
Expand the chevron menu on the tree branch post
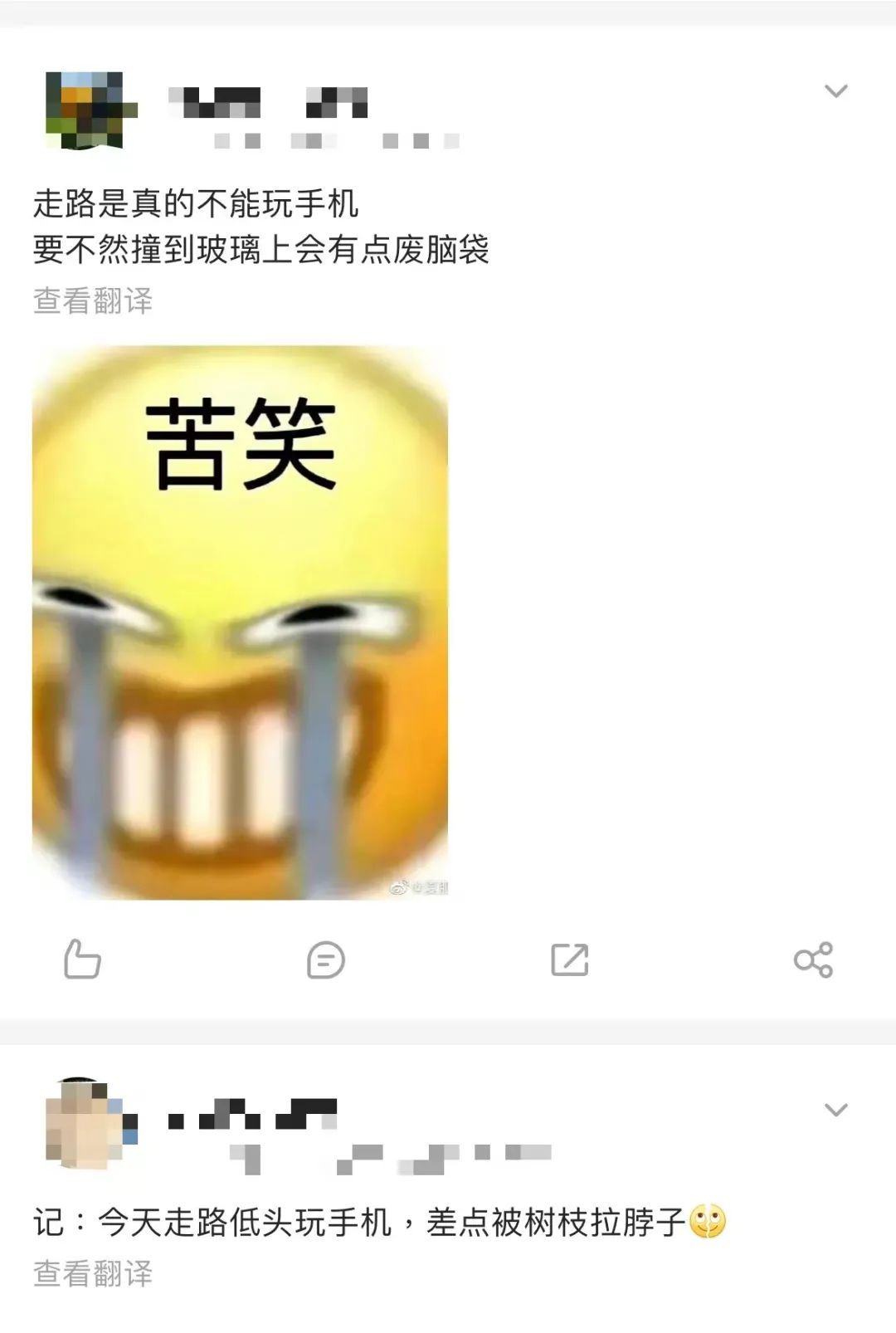(x=835, y=1110)
